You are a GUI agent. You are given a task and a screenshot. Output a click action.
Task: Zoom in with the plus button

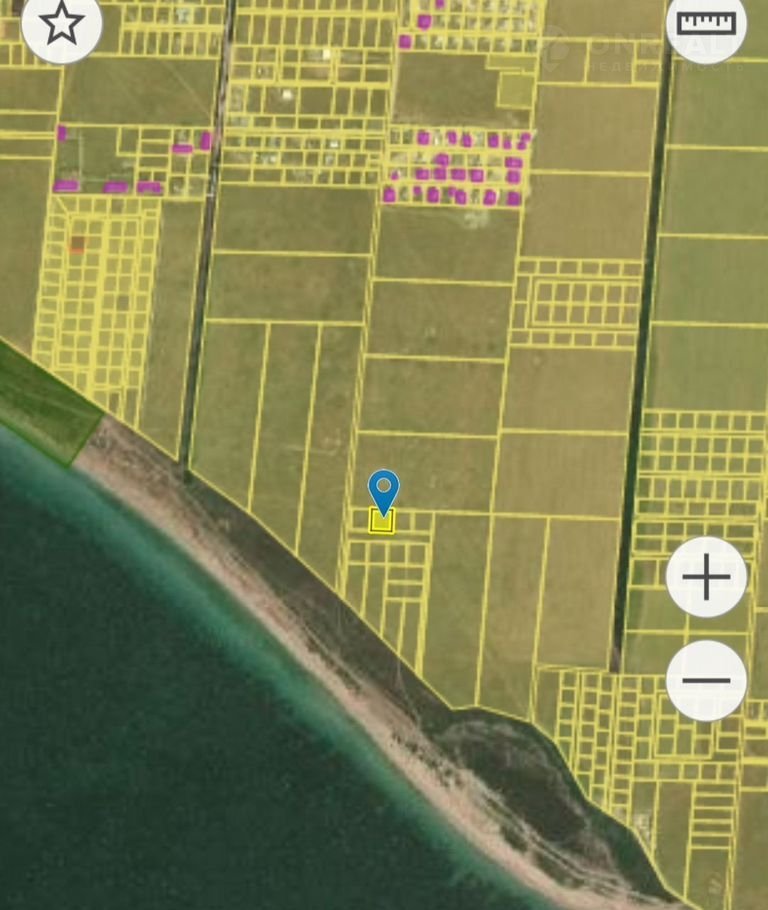point(706,578)
